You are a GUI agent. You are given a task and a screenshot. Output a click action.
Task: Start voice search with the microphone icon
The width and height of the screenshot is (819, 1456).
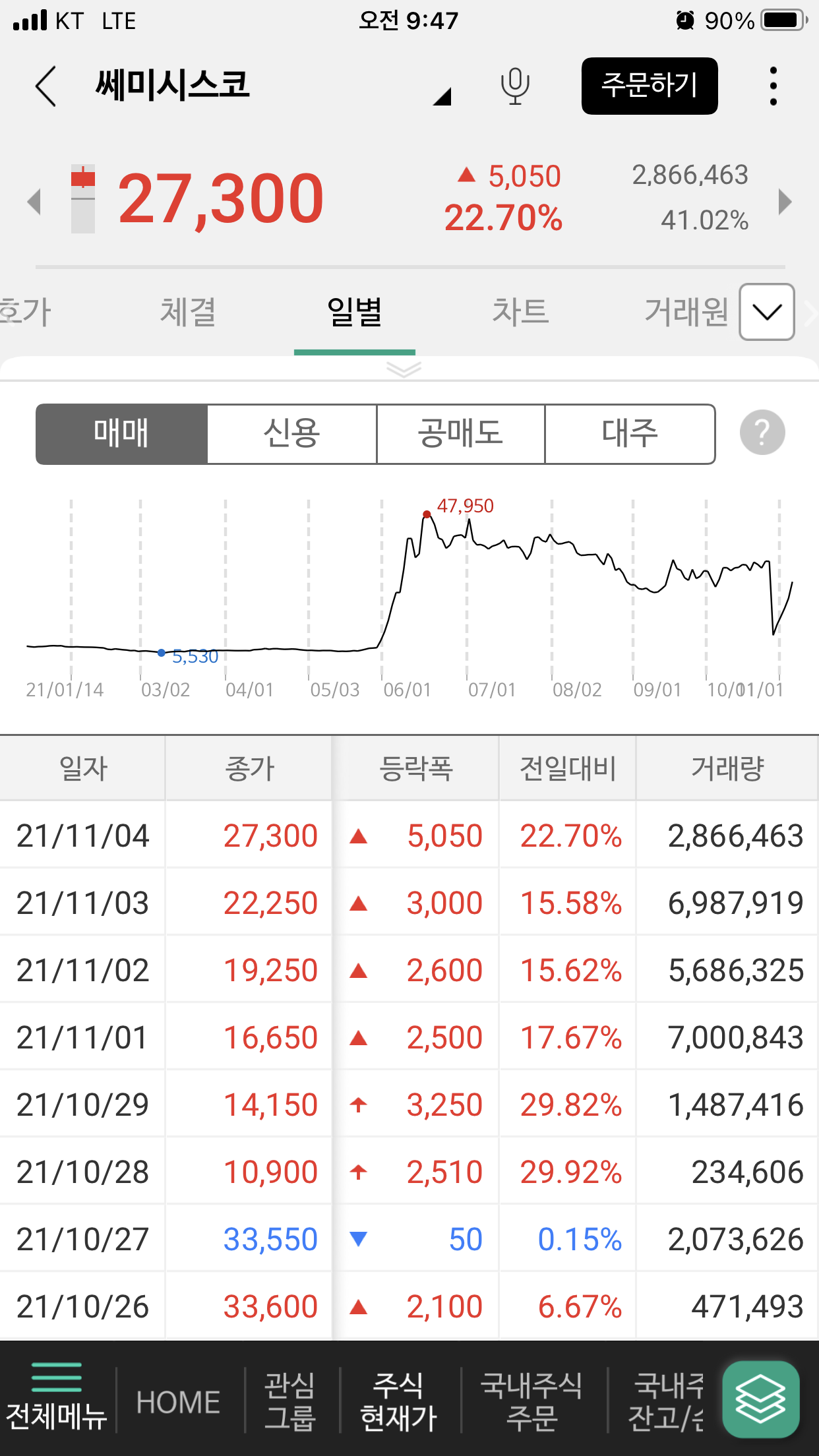(514, 86)
